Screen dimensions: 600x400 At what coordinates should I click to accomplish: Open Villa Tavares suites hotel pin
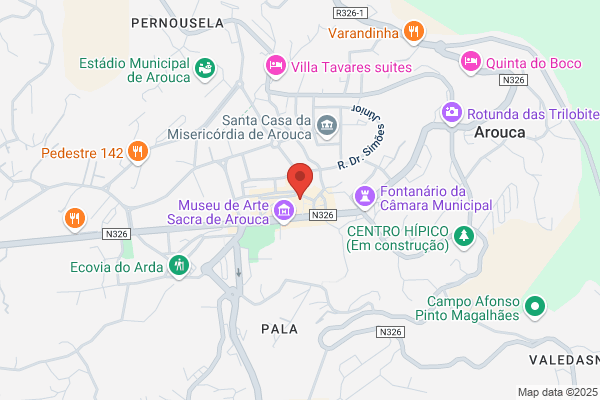[x=276, y=65]
